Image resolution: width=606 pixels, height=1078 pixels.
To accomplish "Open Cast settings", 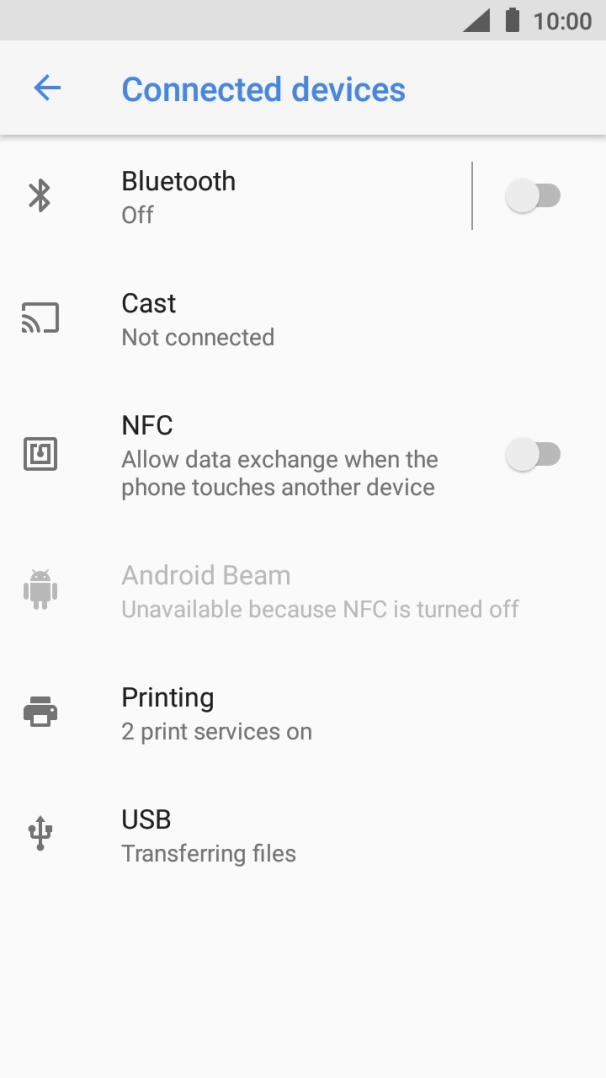I will 303,319.
